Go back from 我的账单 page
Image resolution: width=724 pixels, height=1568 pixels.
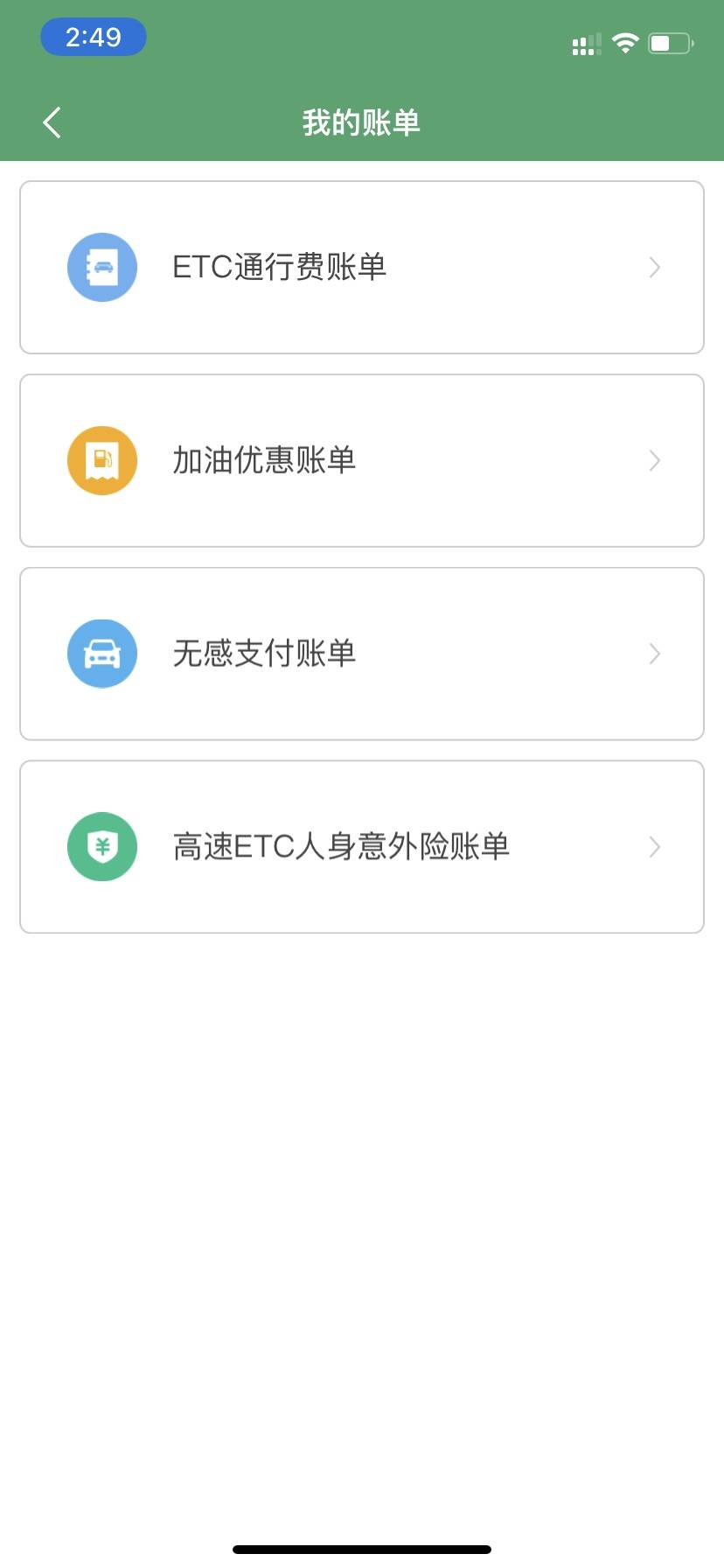click(x=52, y=122)
